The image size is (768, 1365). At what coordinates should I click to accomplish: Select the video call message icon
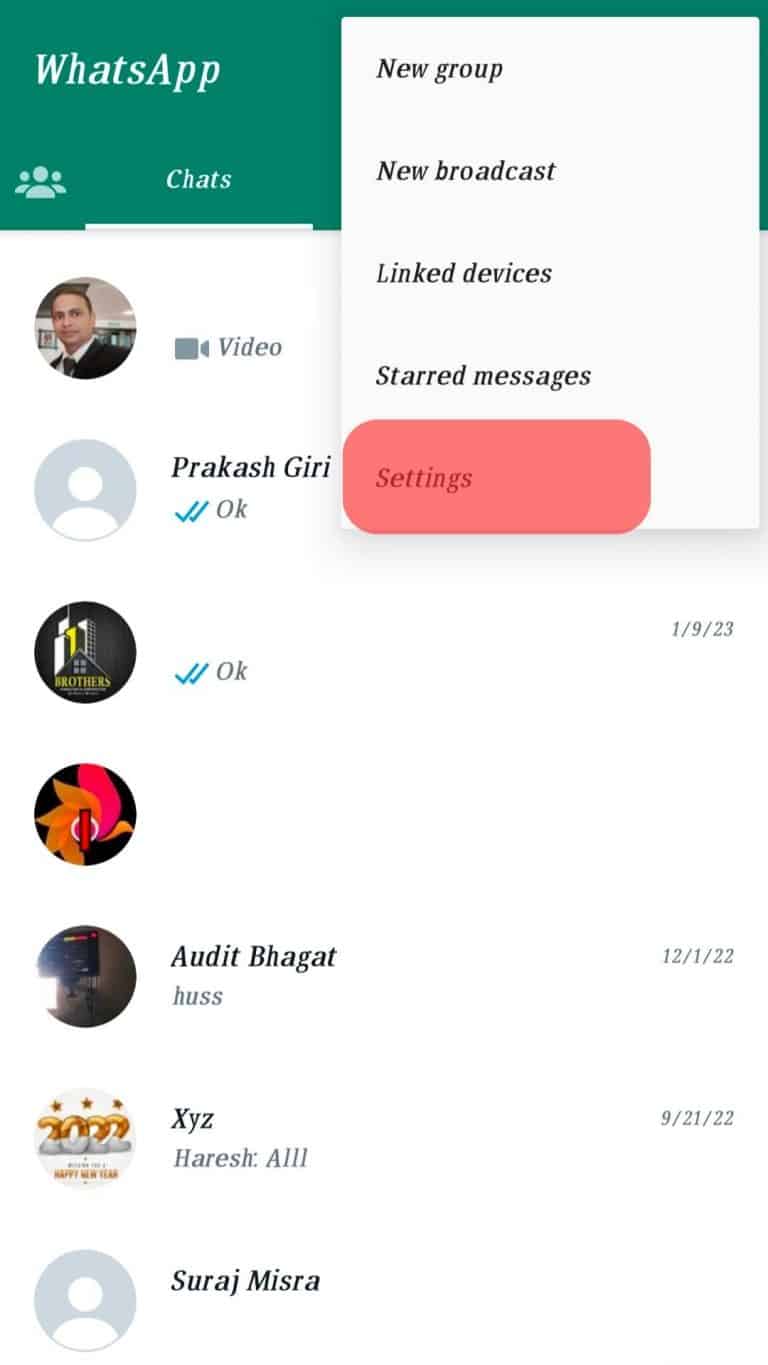tap(194, 347)
